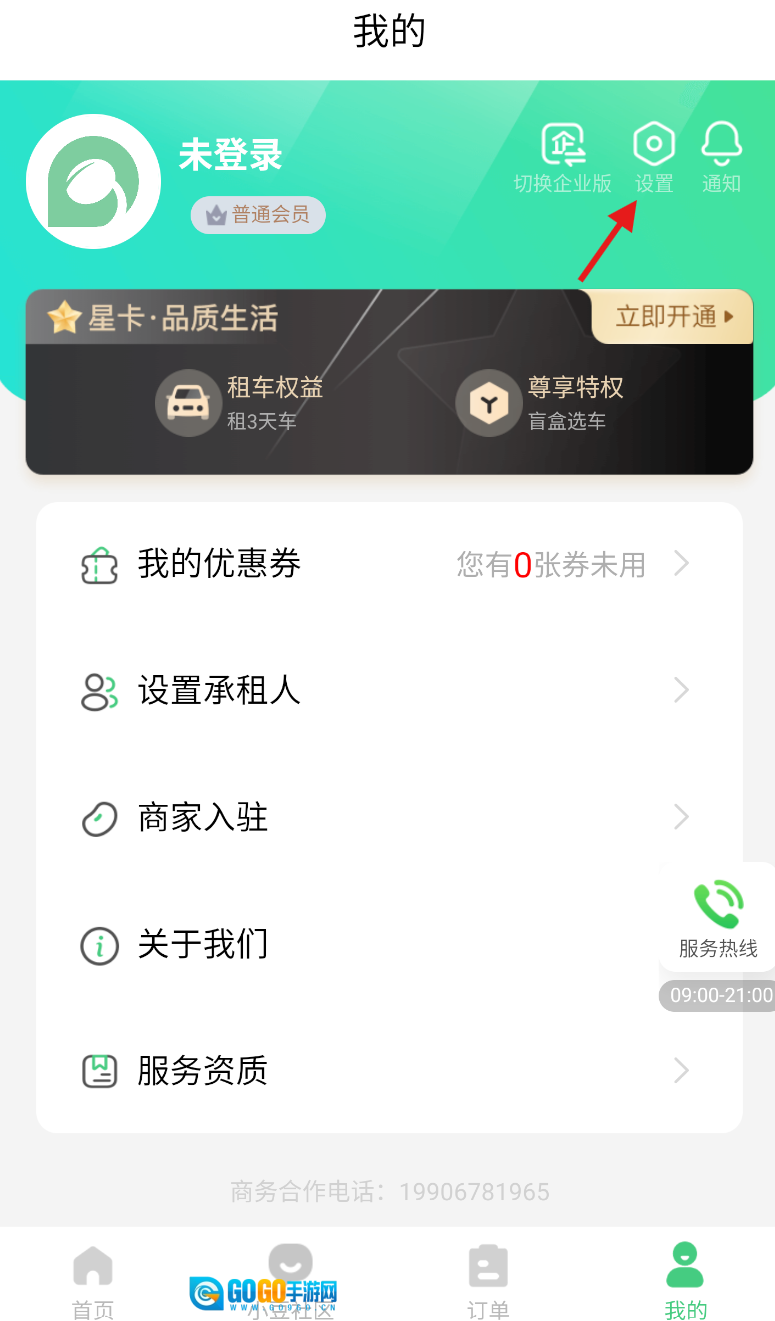The height and width of the screenshot is (1321, 775).
Task: Open 租车权益 rental benefits
Action: (x=240, y=402)
